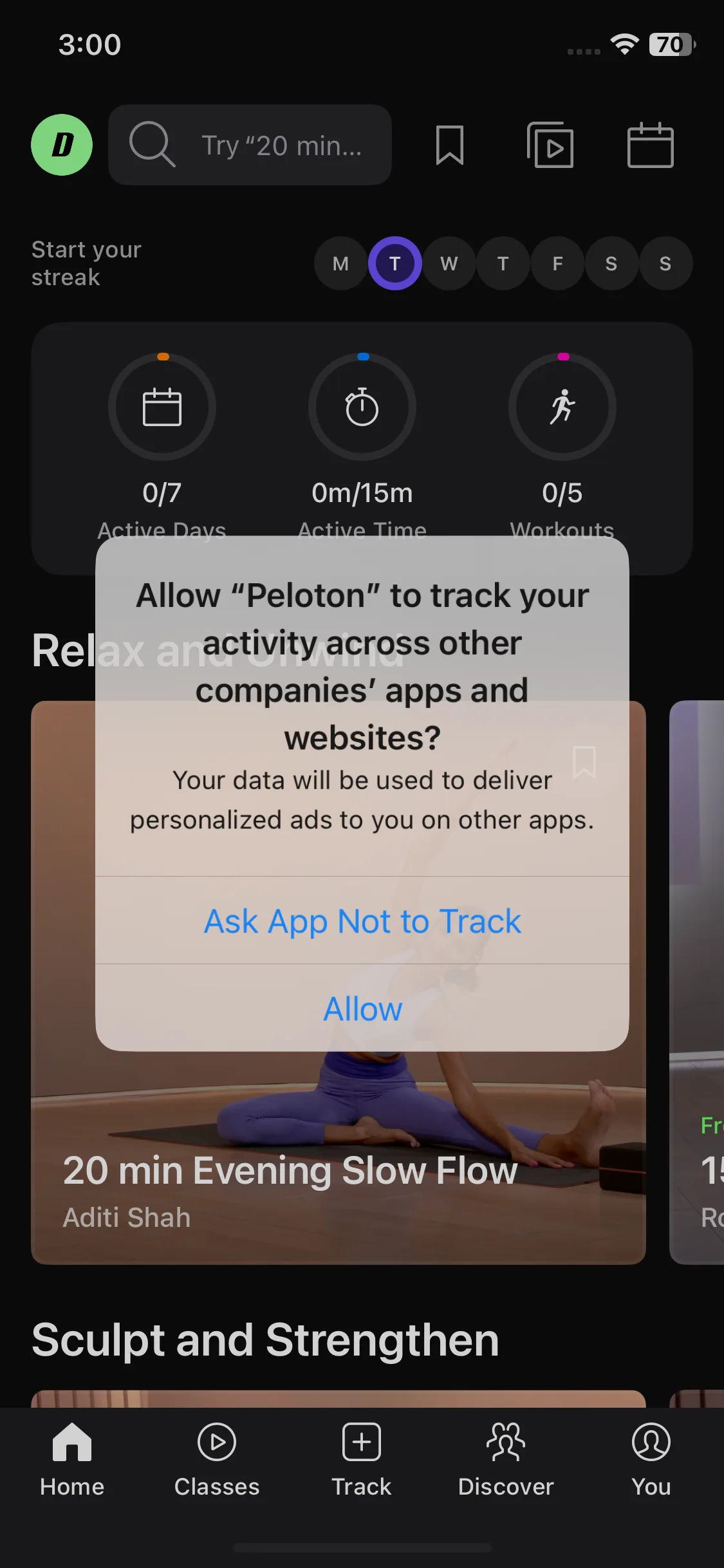Open the calendar schedule icon in top bar

651,145
